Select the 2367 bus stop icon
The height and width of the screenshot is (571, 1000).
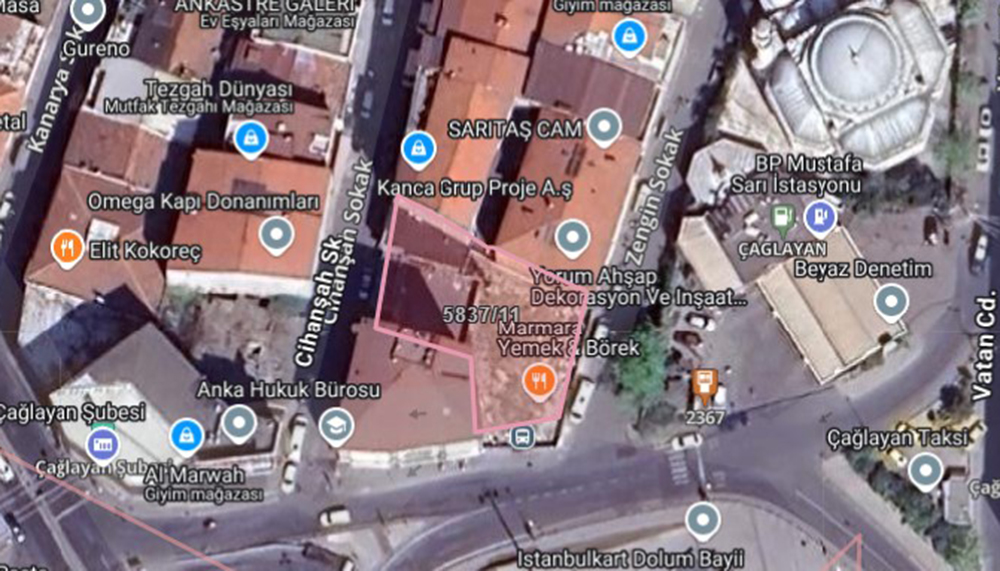705,382
